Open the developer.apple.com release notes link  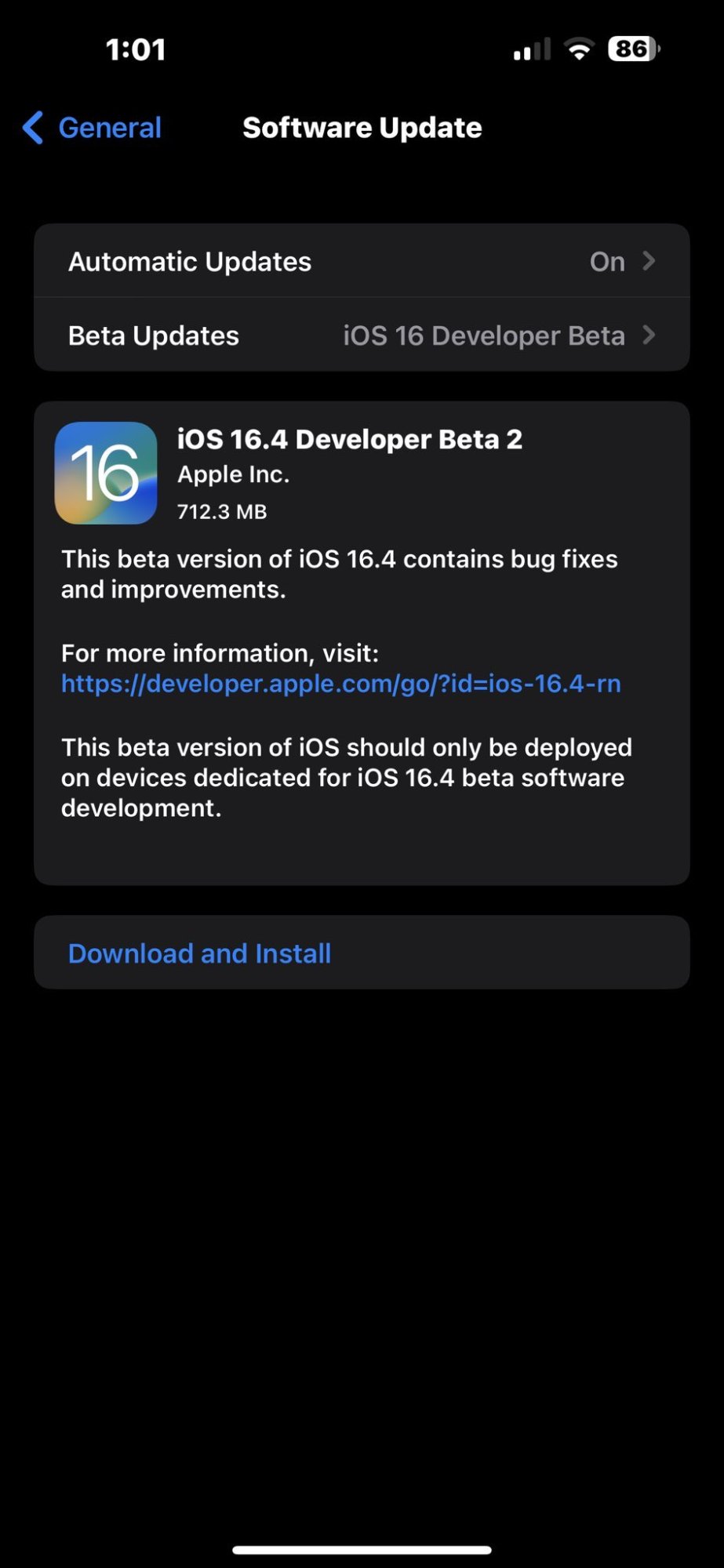tap(341, 684)
